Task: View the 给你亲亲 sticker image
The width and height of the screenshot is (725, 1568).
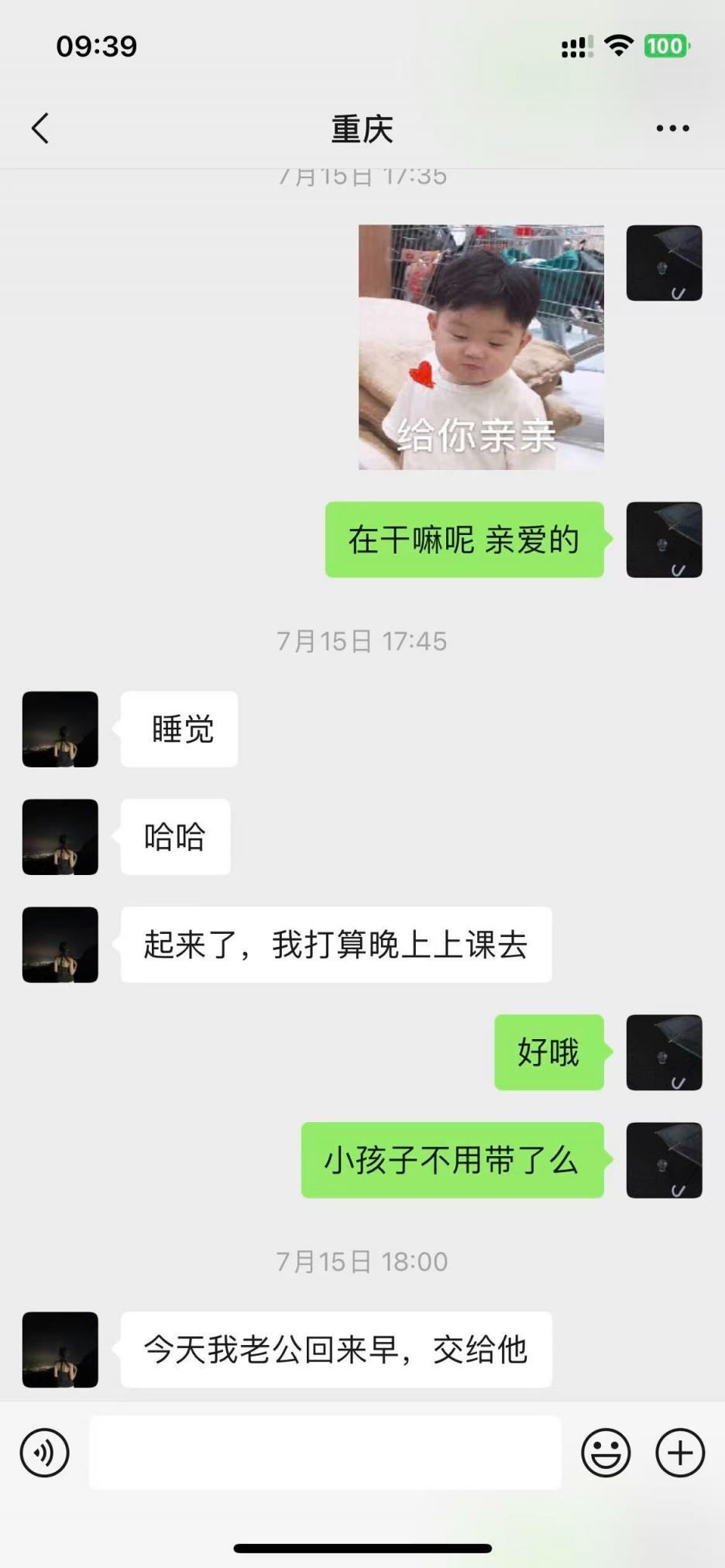Action: 481,347
